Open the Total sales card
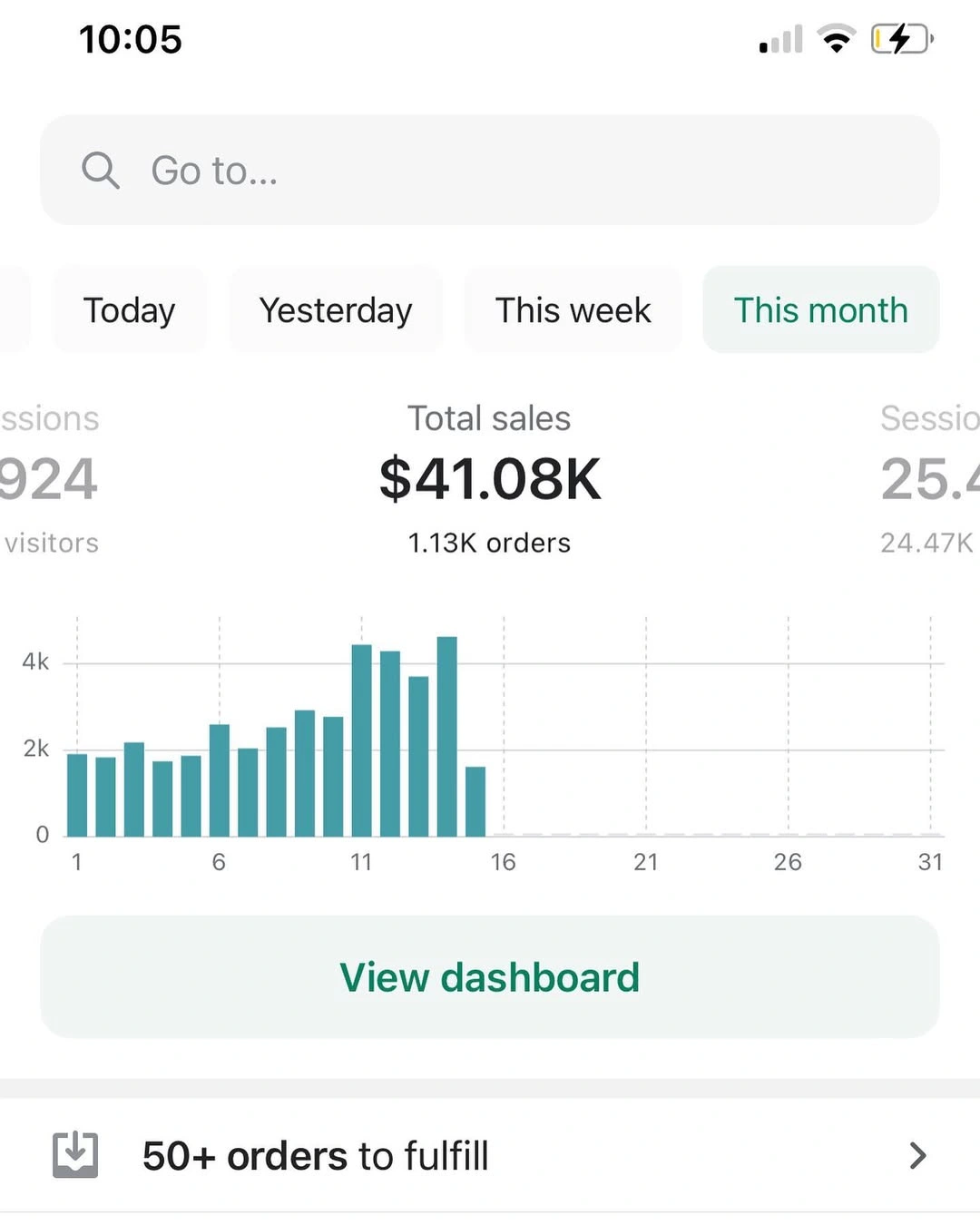 coord(490,479)
